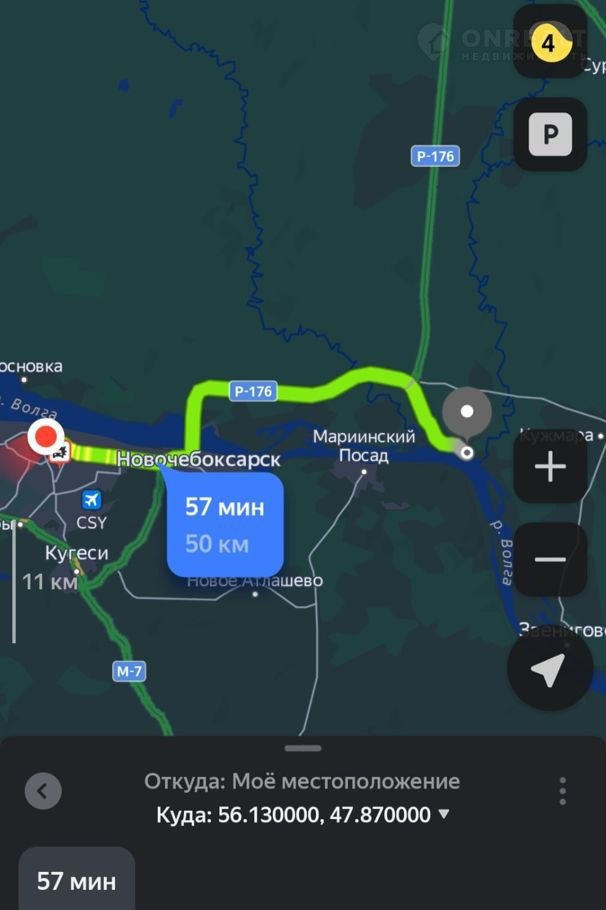Image resolution: width=606 pixels, height=910 pixels.
Task: Select the 57 мин route card
Action: pyautogui.click(x=76, y=881)
